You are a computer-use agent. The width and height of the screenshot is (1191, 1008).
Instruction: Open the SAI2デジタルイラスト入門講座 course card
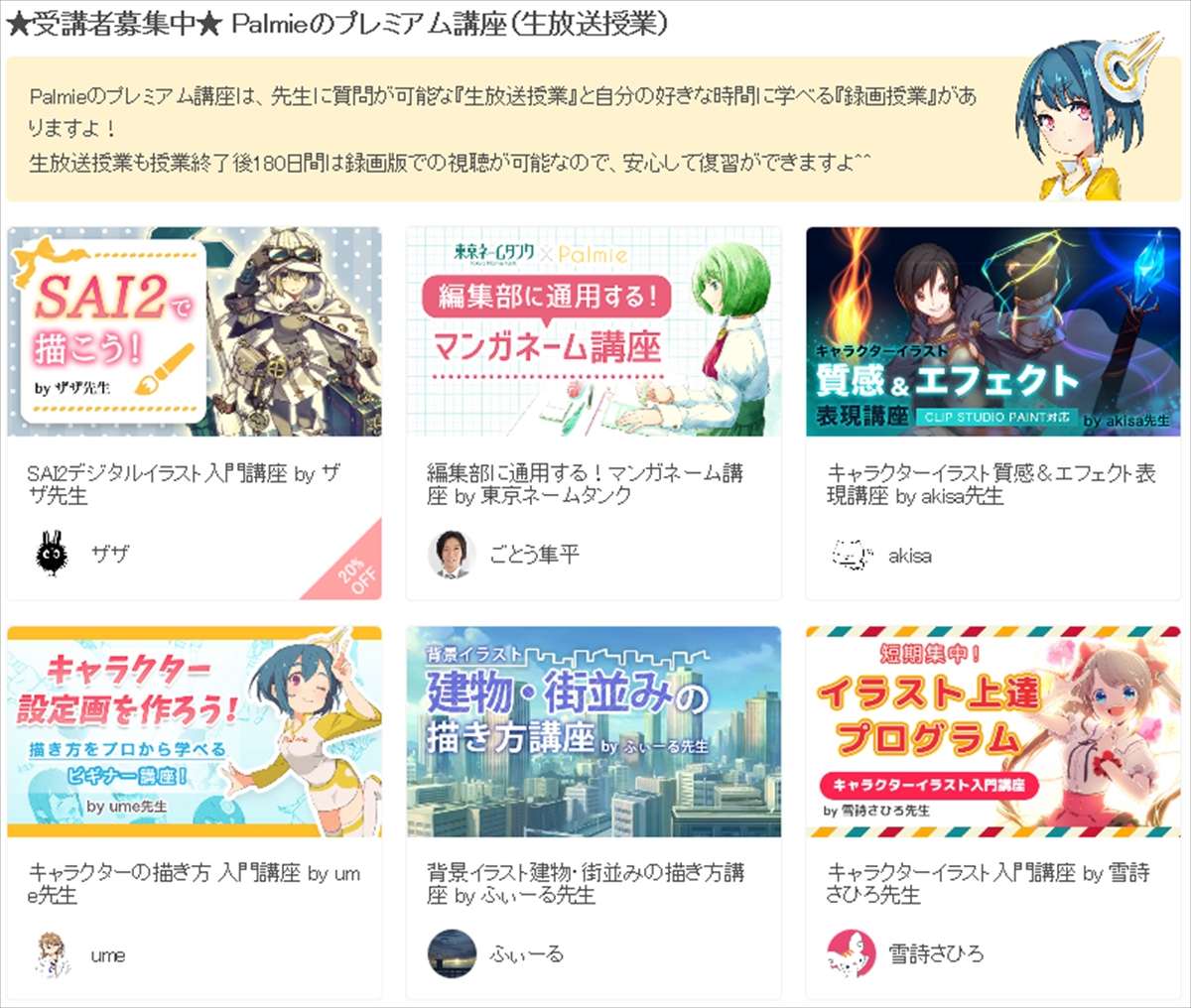point(195,331)
